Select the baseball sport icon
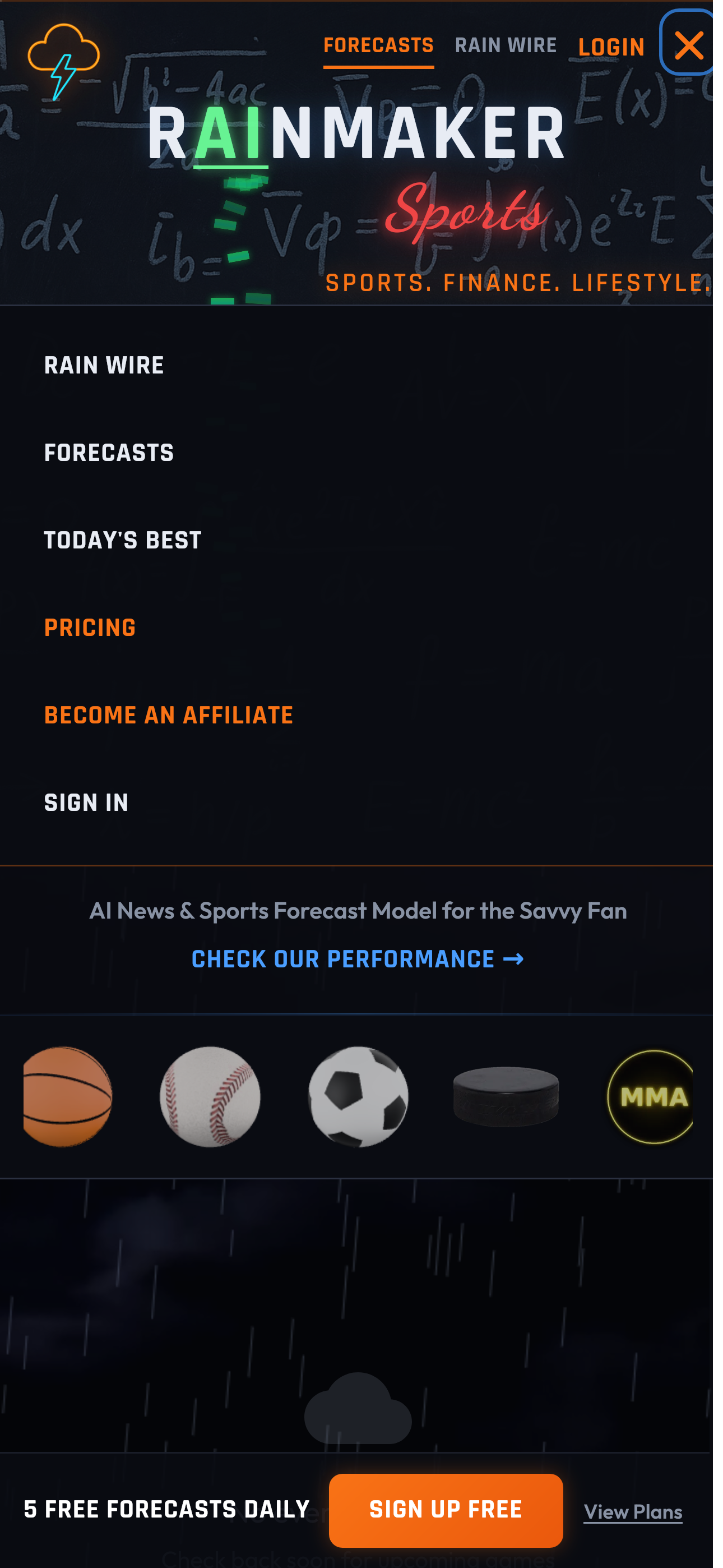 (x=210, y=1097)
